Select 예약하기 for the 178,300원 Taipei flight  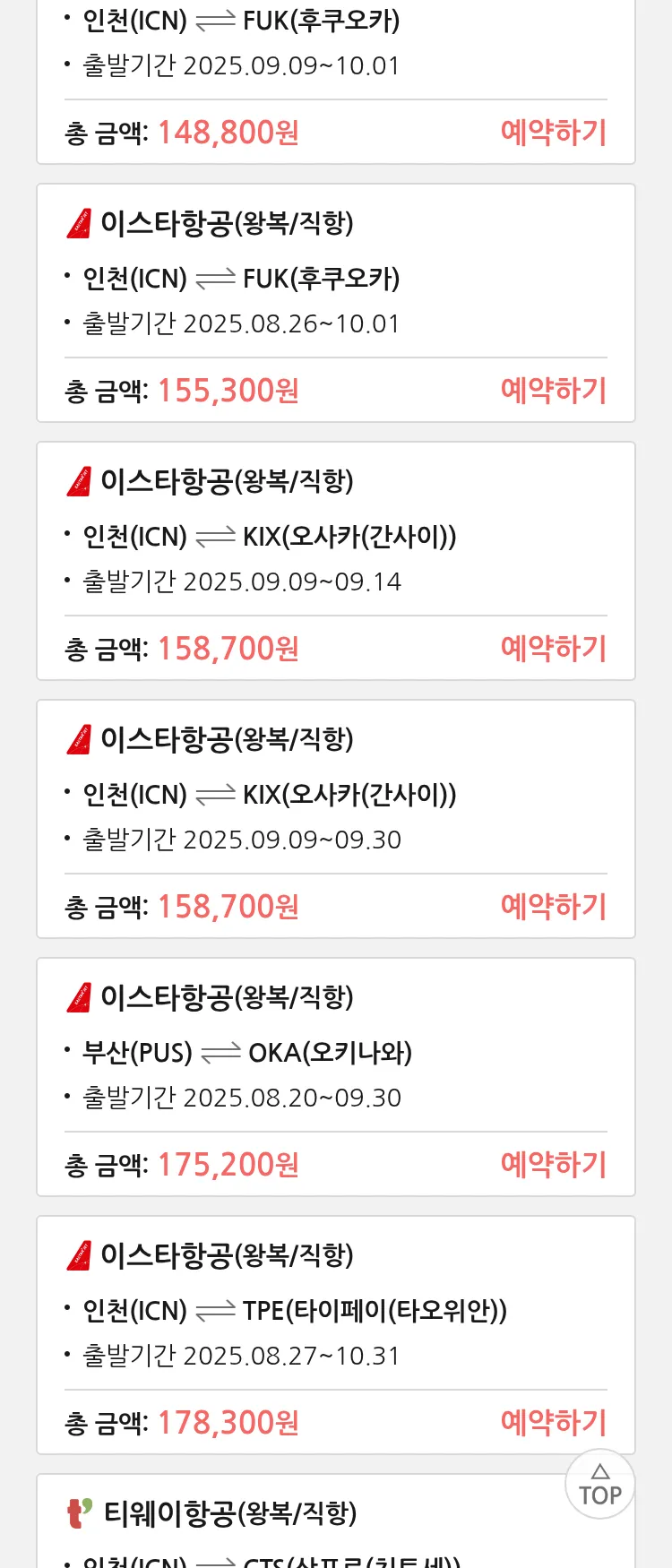pos(553,1423)
